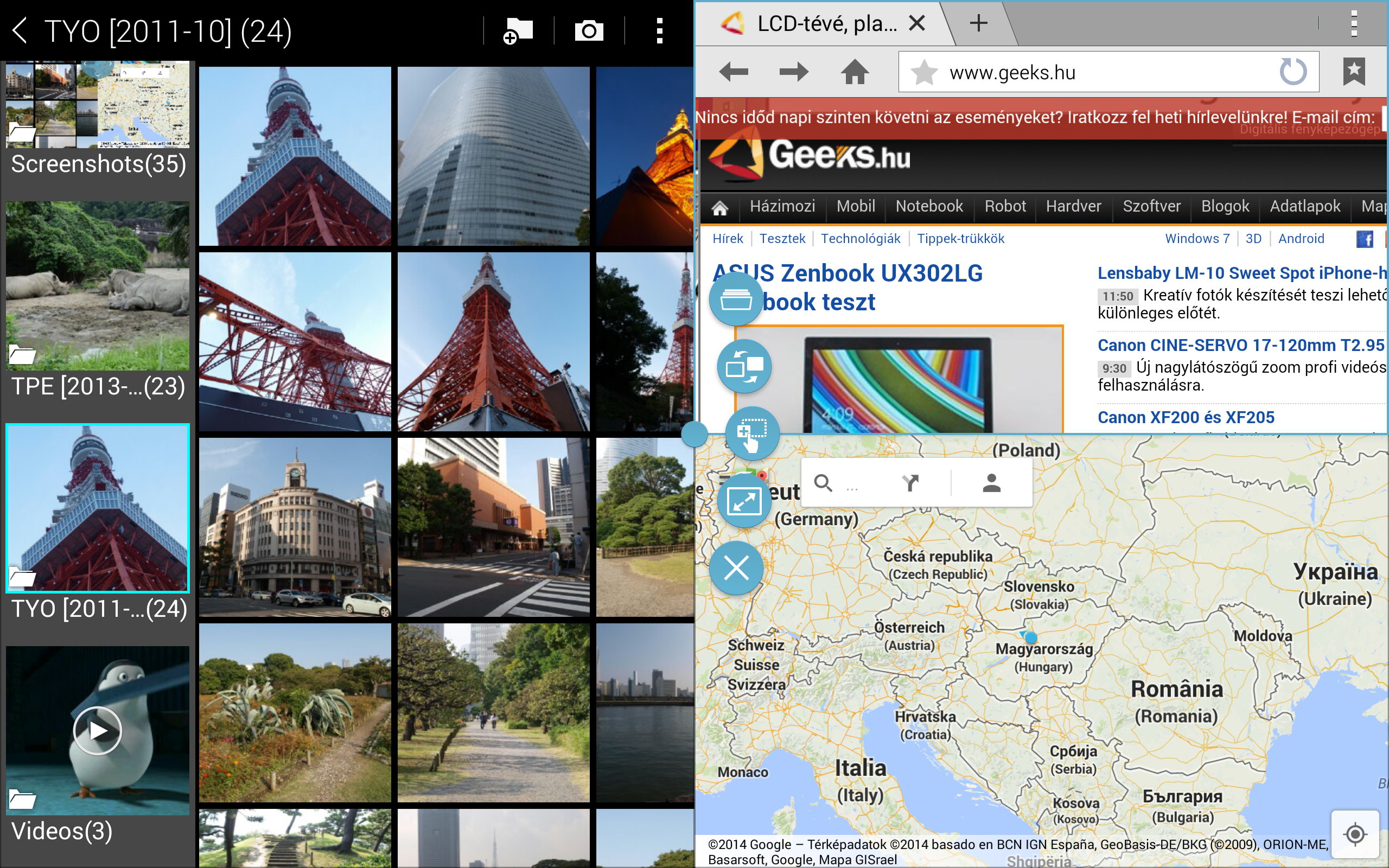Viewport: 1389px width, 868px height.
Task: Create a new album folder
Action: tap(518, 30)
